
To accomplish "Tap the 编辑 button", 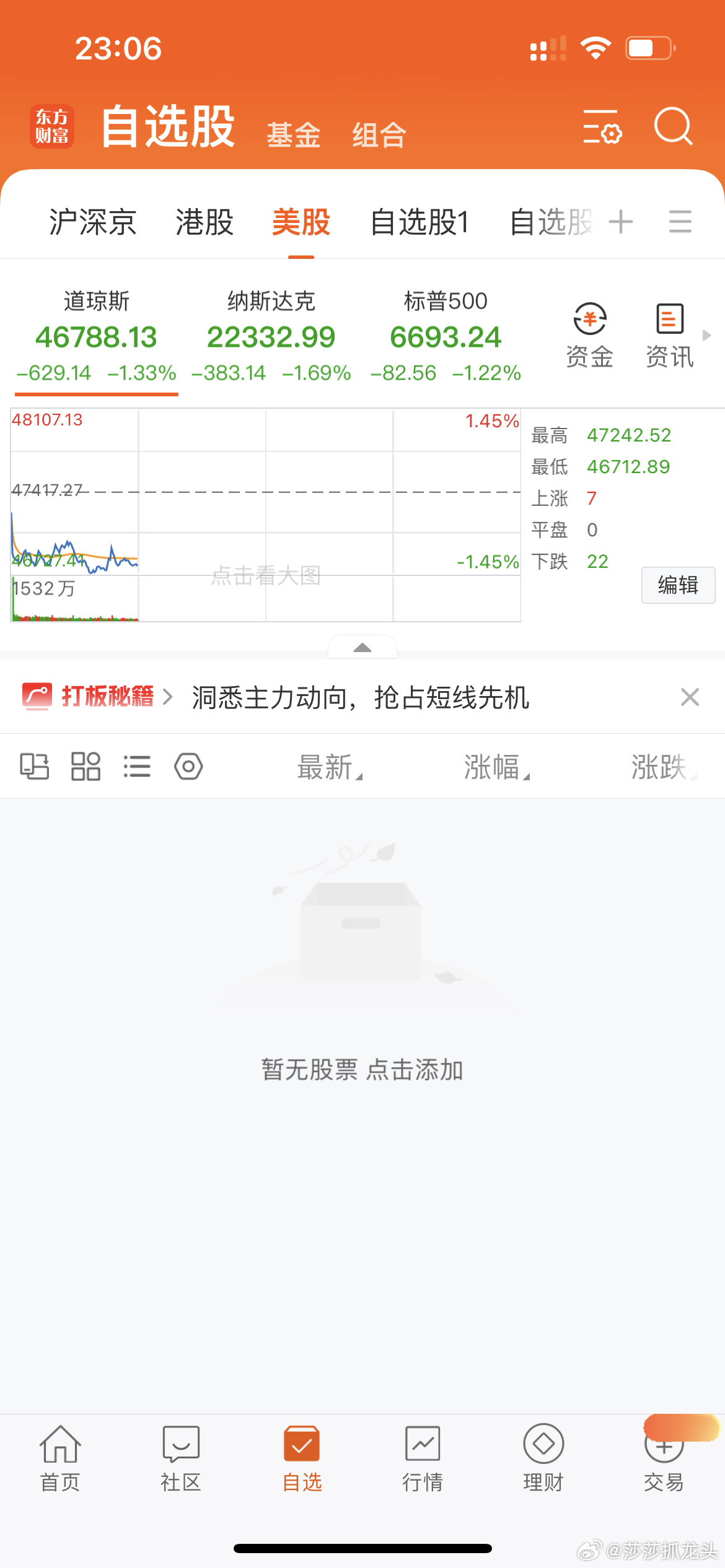I will pyautogui.click(x=678, y=585).
